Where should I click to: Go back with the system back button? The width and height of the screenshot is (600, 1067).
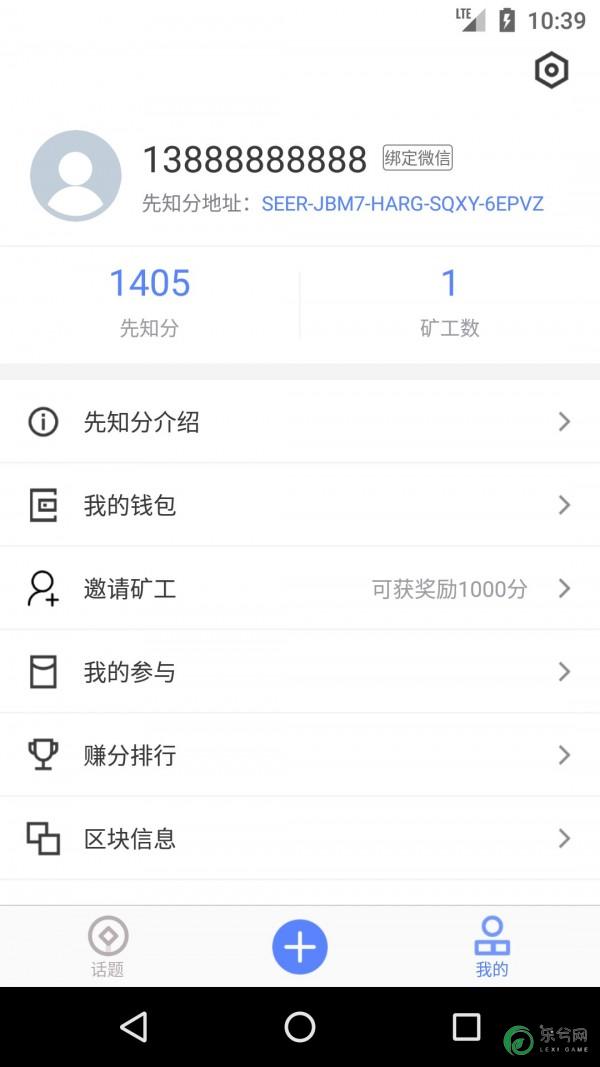pyautogui.click(x=133, y=1027)
